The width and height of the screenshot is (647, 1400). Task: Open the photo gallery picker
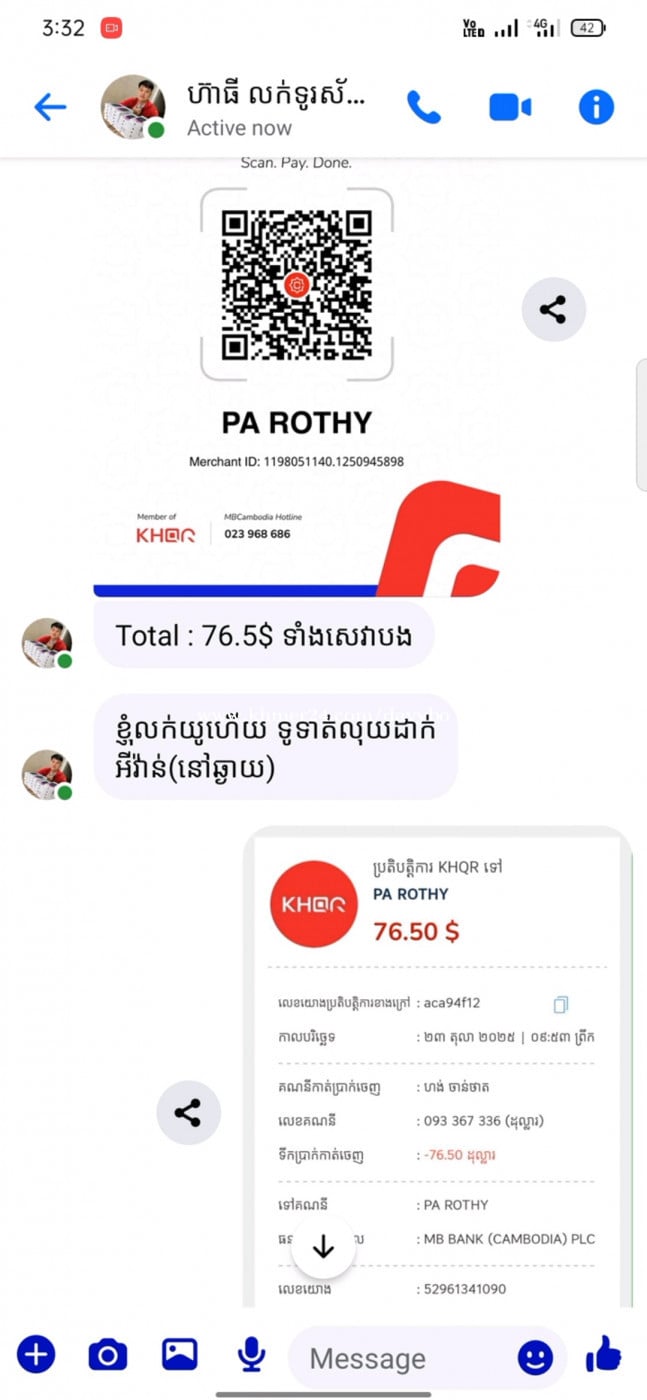click(x=180, y=1356)
